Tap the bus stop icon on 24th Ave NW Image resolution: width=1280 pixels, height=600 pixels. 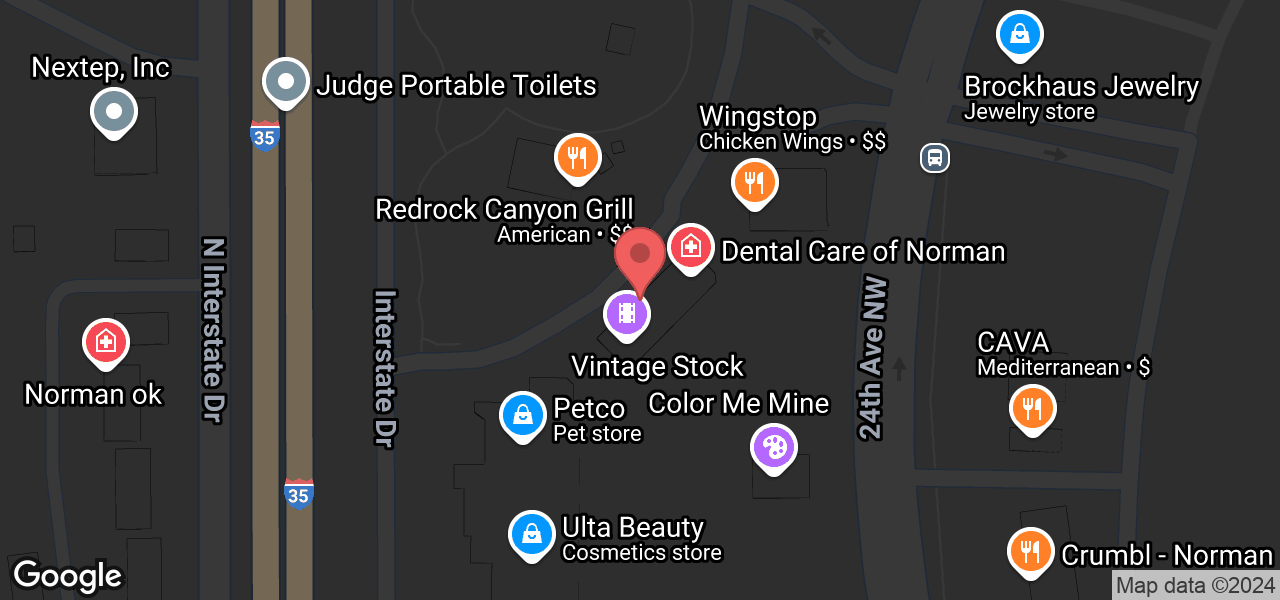point(934,157)
